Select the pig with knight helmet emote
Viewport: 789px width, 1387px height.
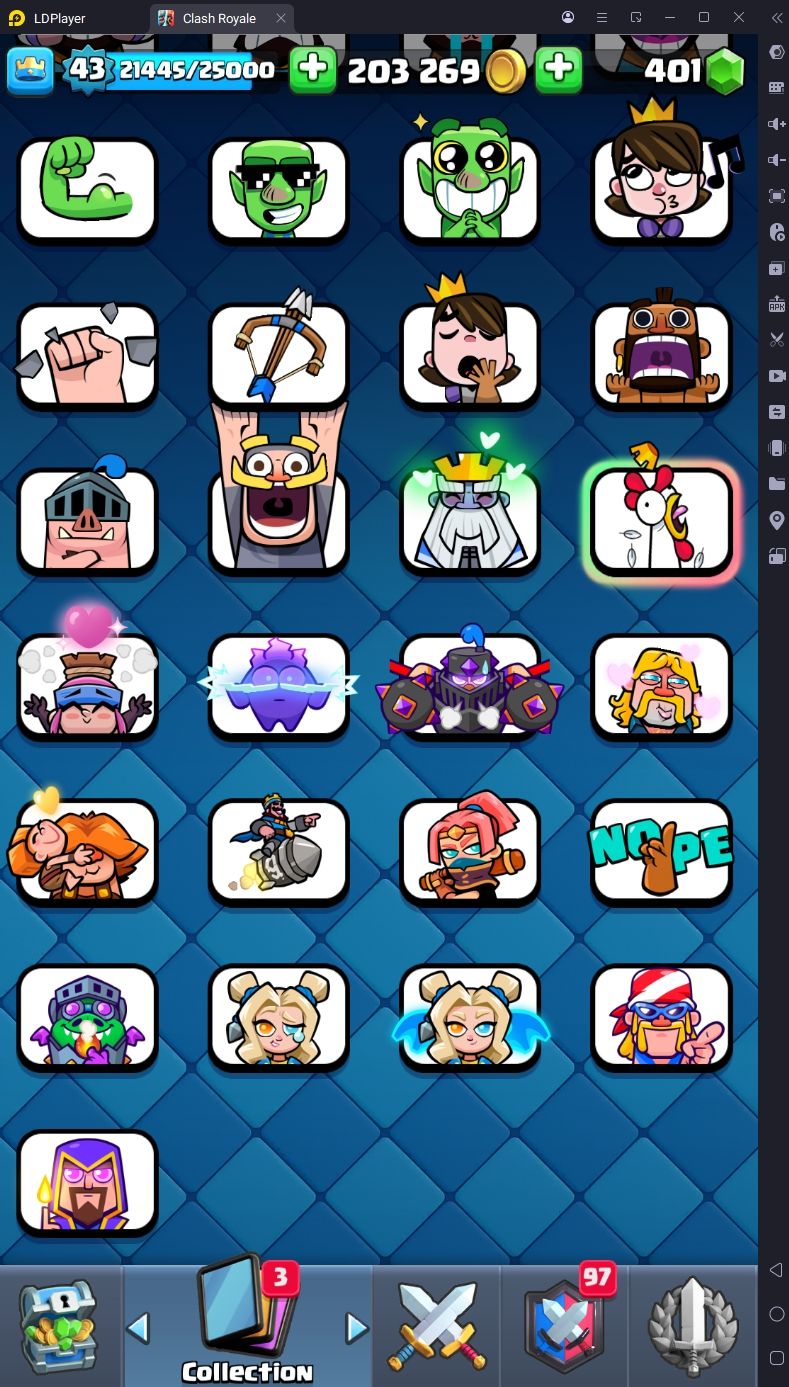[x=88, y=520]
